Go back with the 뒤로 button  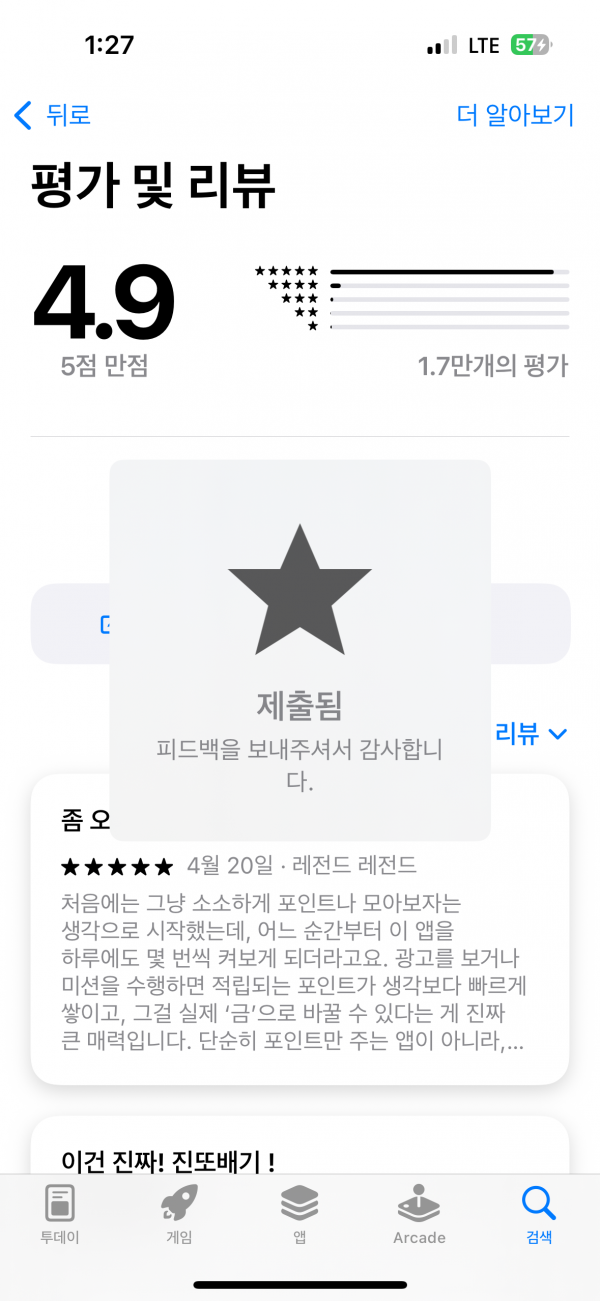point(52,114)
